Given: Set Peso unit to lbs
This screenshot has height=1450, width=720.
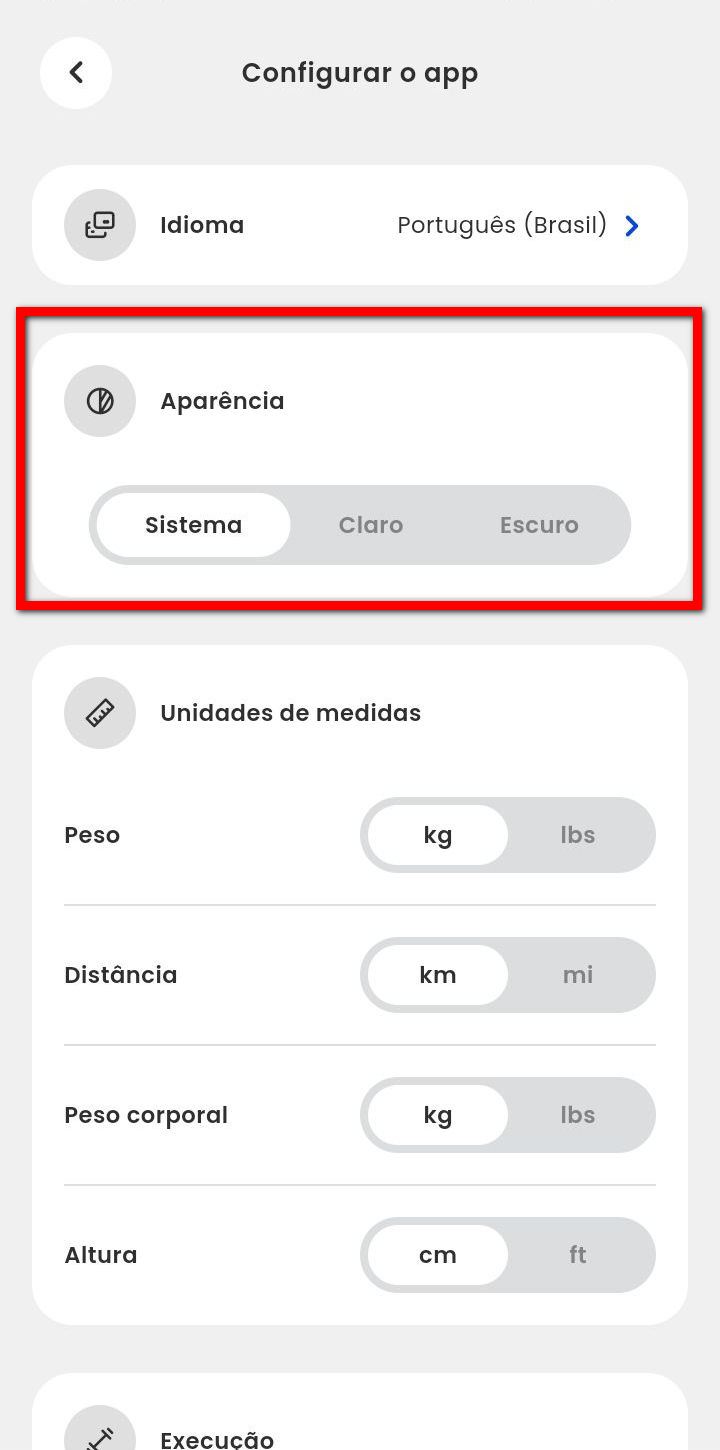Looking at the screenshot, I should (x=578, y=835).
